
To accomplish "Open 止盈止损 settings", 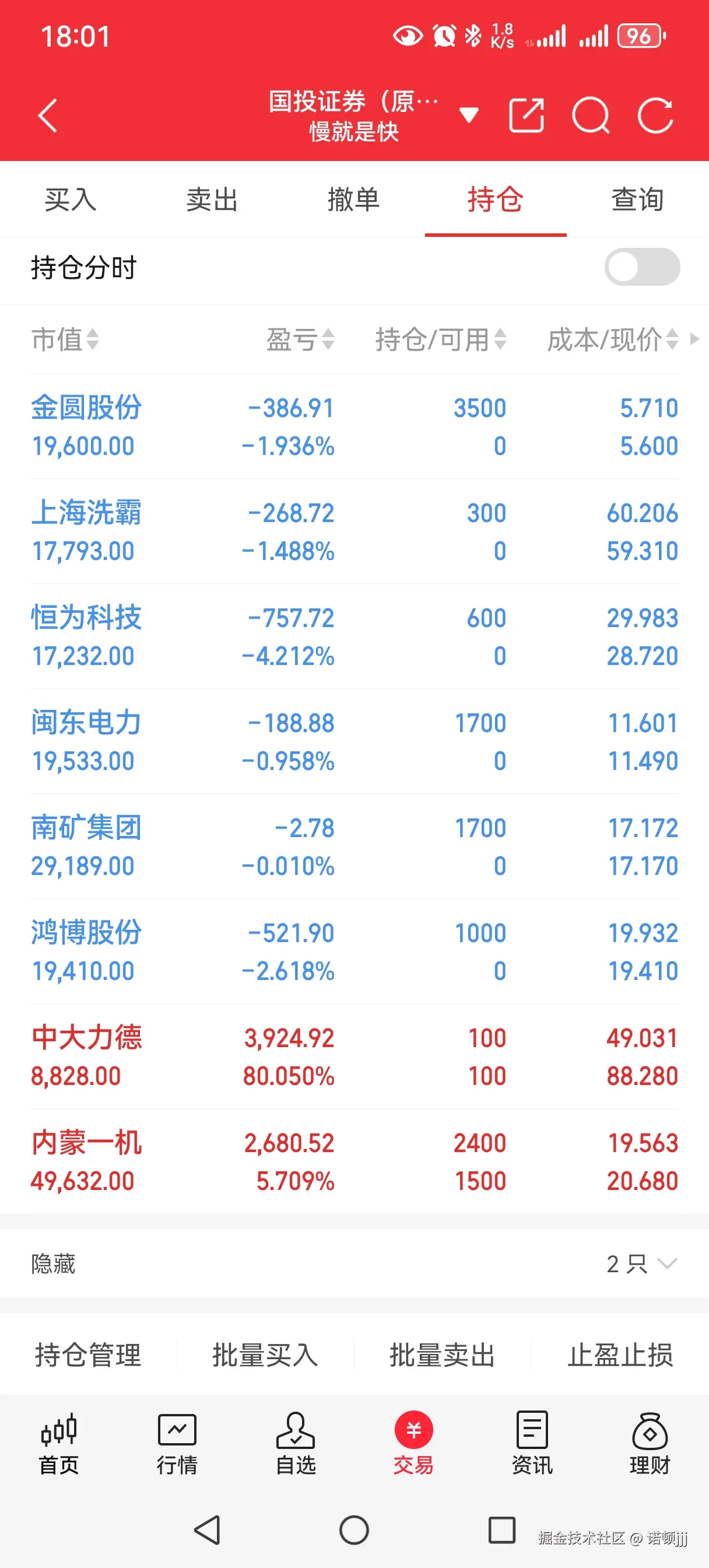I will click(622, 1356).
